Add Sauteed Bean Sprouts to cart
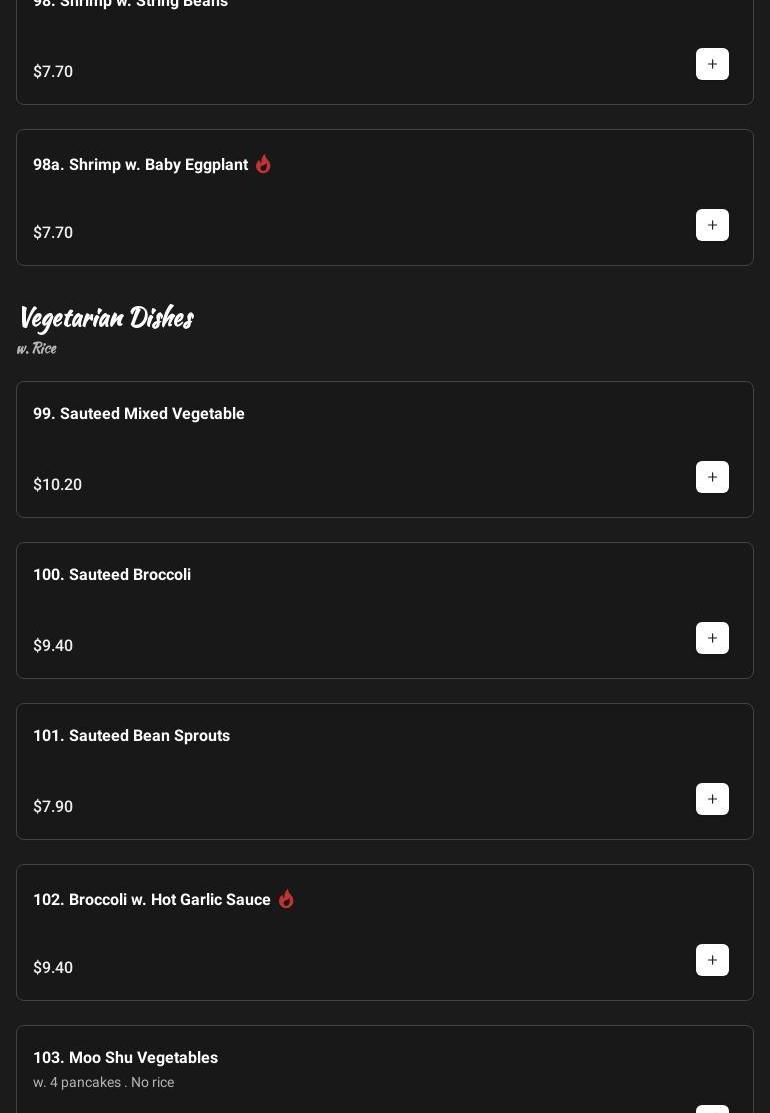 [712, 799]
